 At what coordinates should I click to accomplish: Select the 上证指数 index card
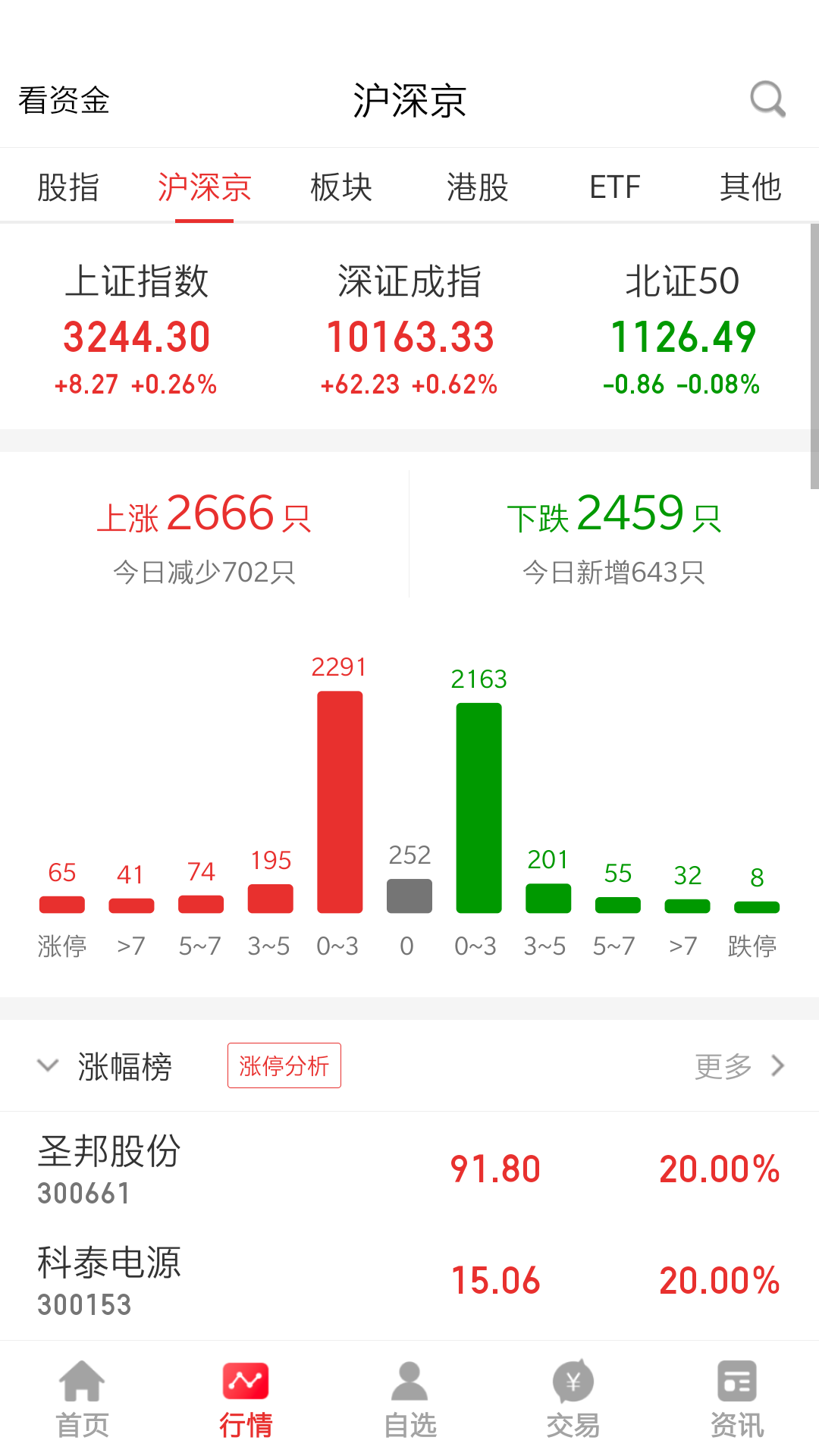tap(136, 326)
